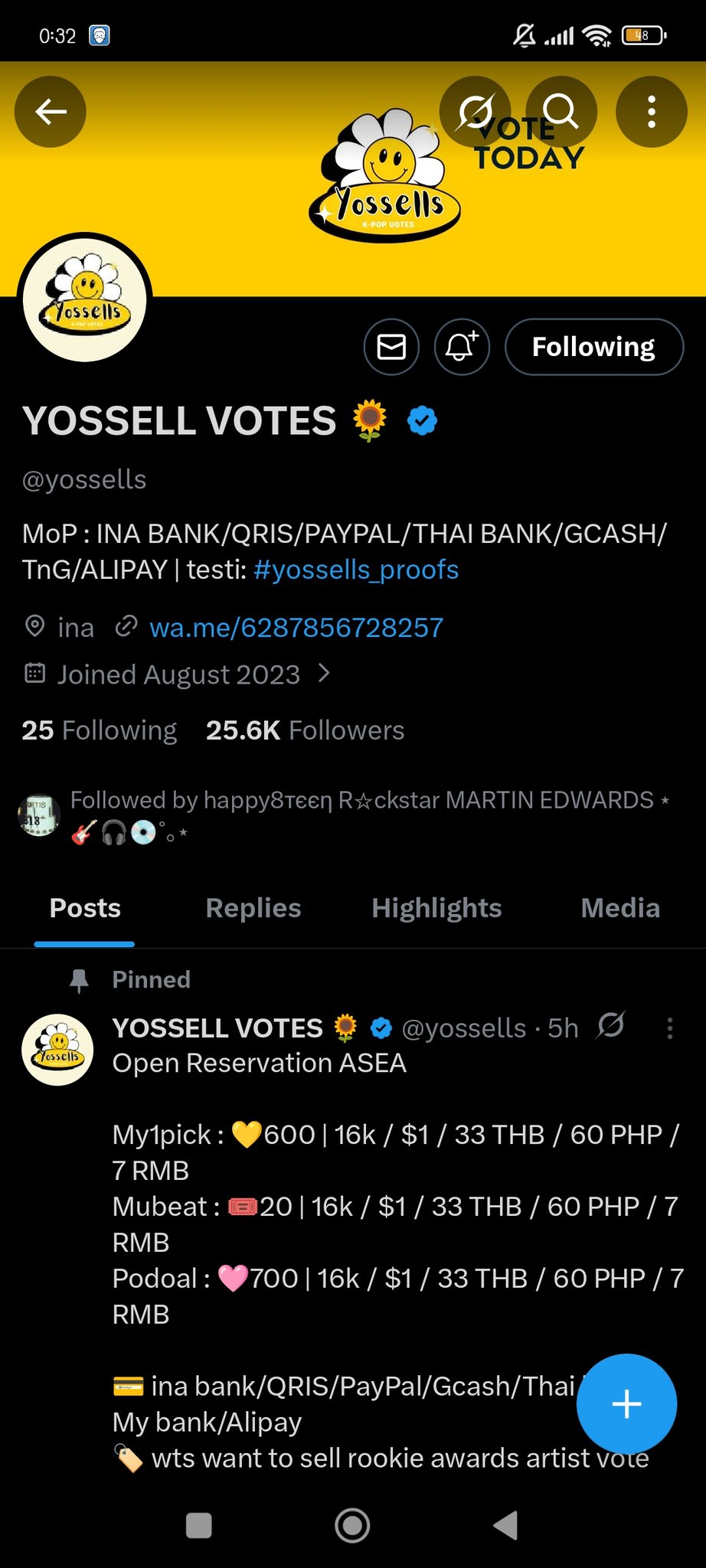The height and width of the screenshot is (1568, 706).
Task: View the profile picture
Action: 85,300
